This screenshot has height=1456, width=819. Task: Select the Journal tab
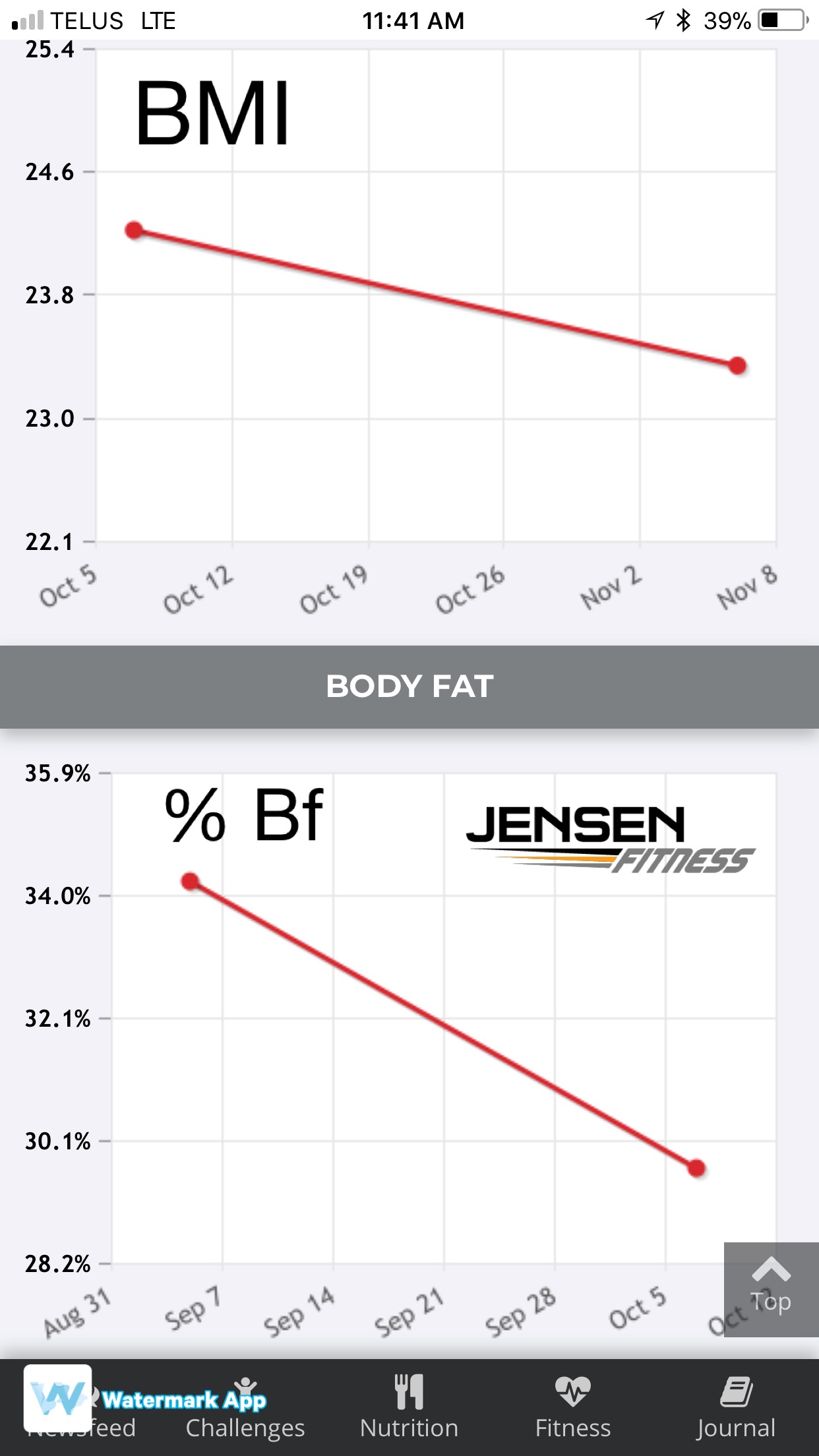tap(736, 1407)
